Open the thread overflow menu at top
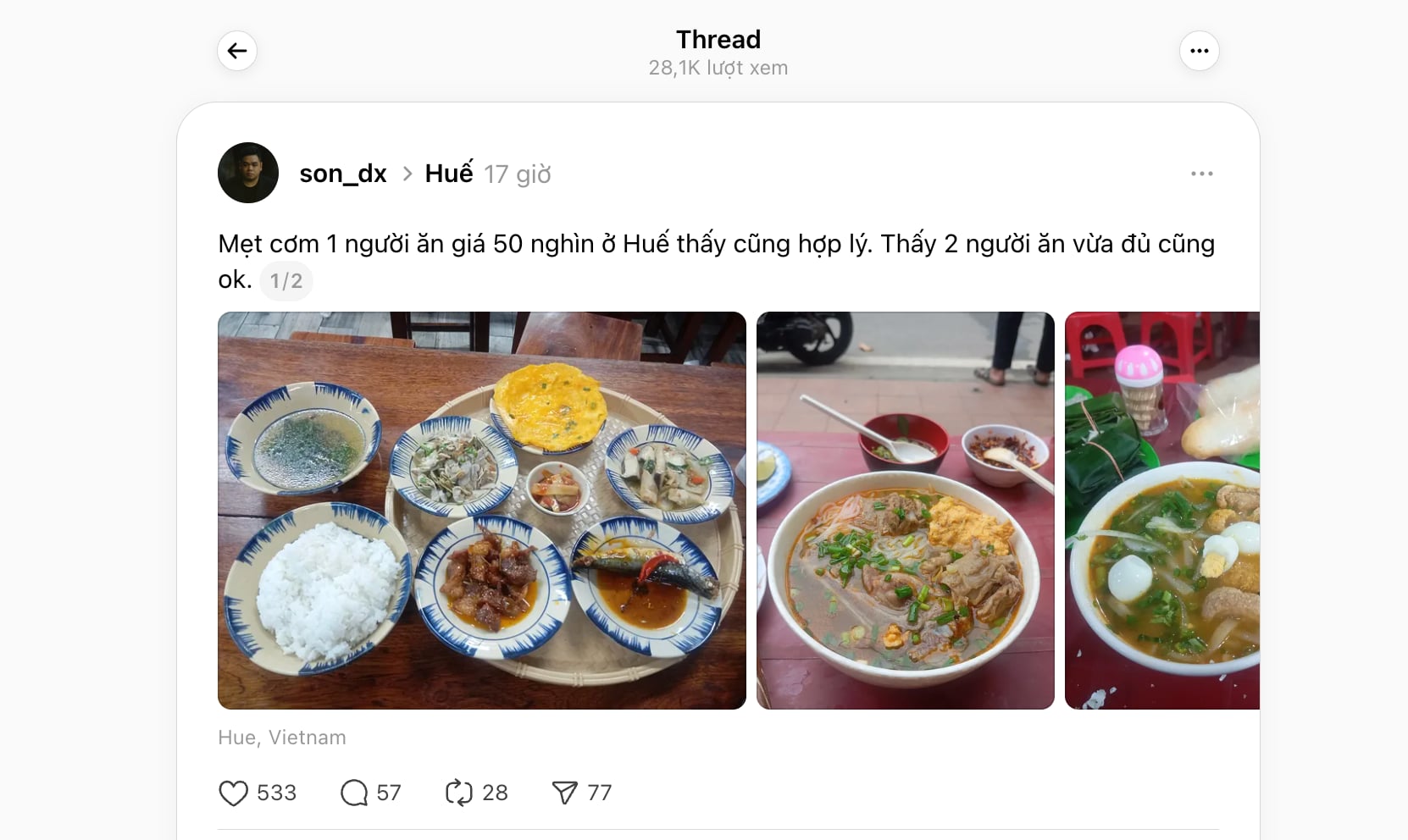1408x840 pixels. click(x=1199, y=51)
